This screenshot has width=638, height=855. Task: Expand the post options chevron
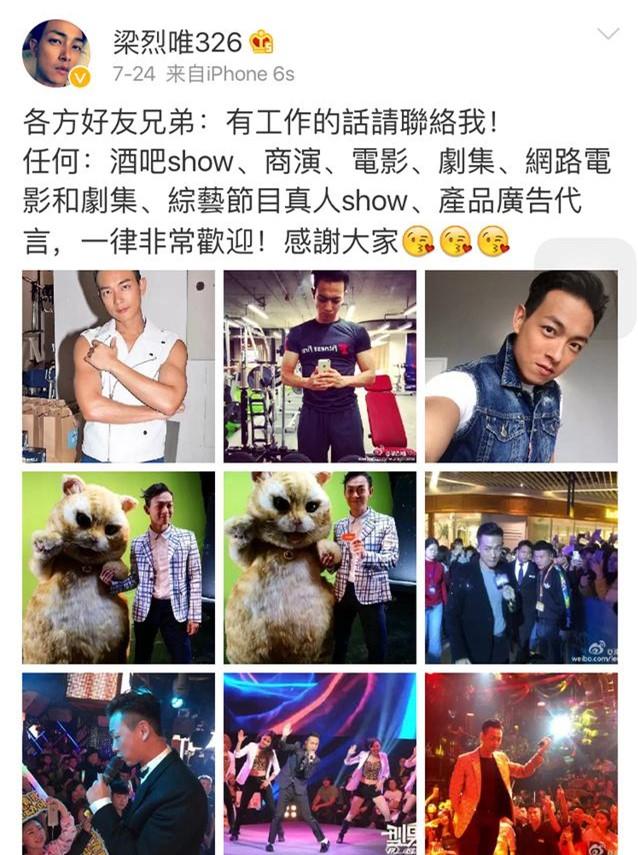[x=607, y=35]
